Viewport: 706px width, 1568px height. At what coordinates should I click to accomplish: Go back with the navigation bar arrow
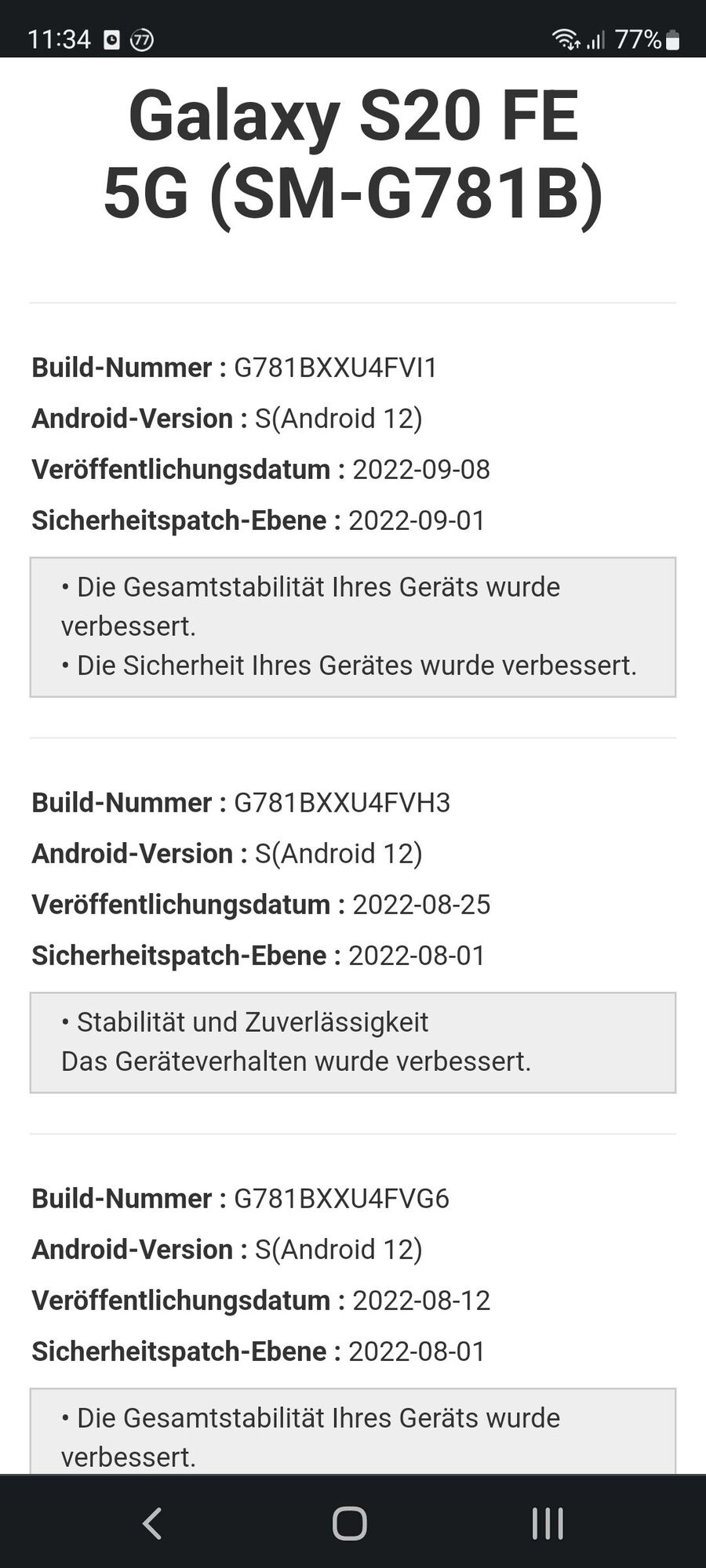point(153,1523)
